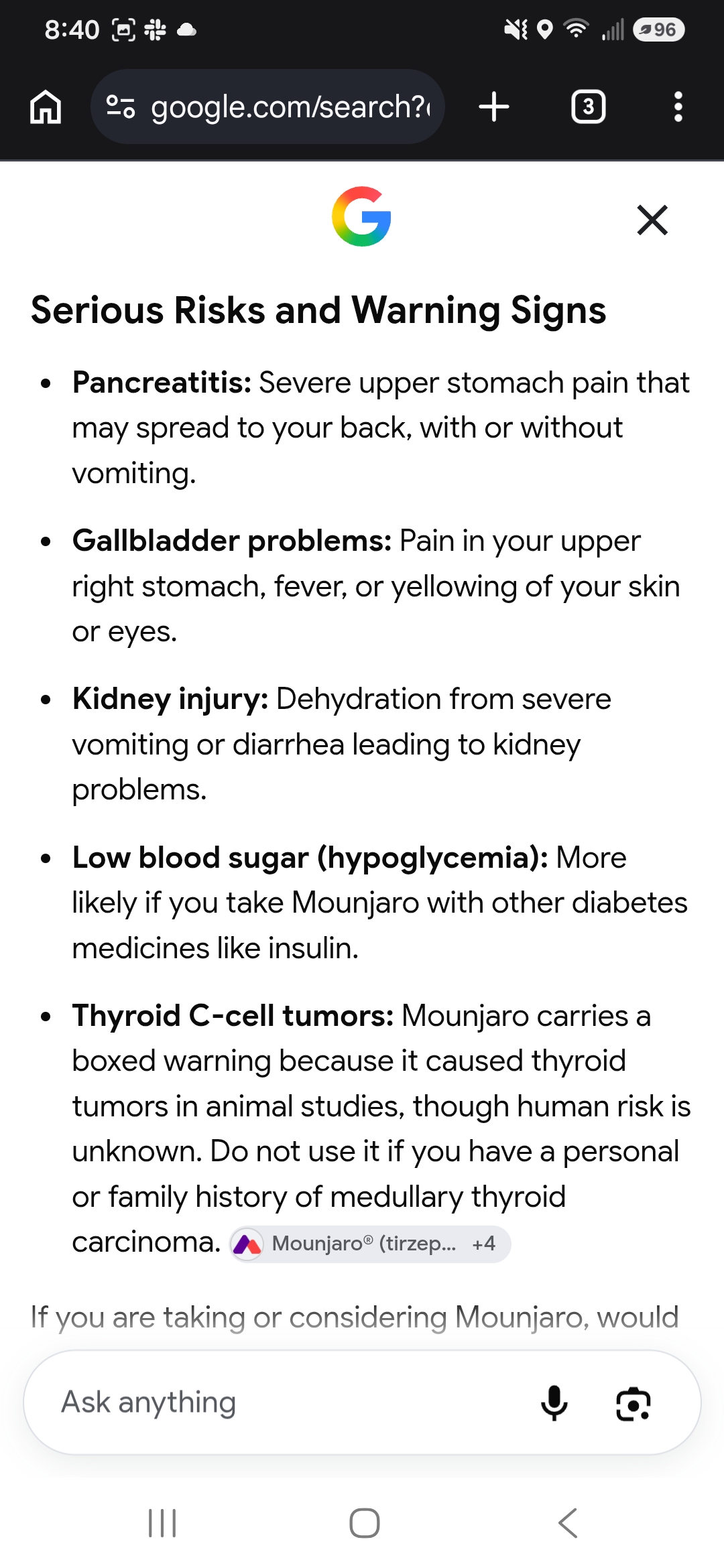The height and width of the screenshot is (1568, 724).
Task: Open the browser overflow menu
Action: 678,107
